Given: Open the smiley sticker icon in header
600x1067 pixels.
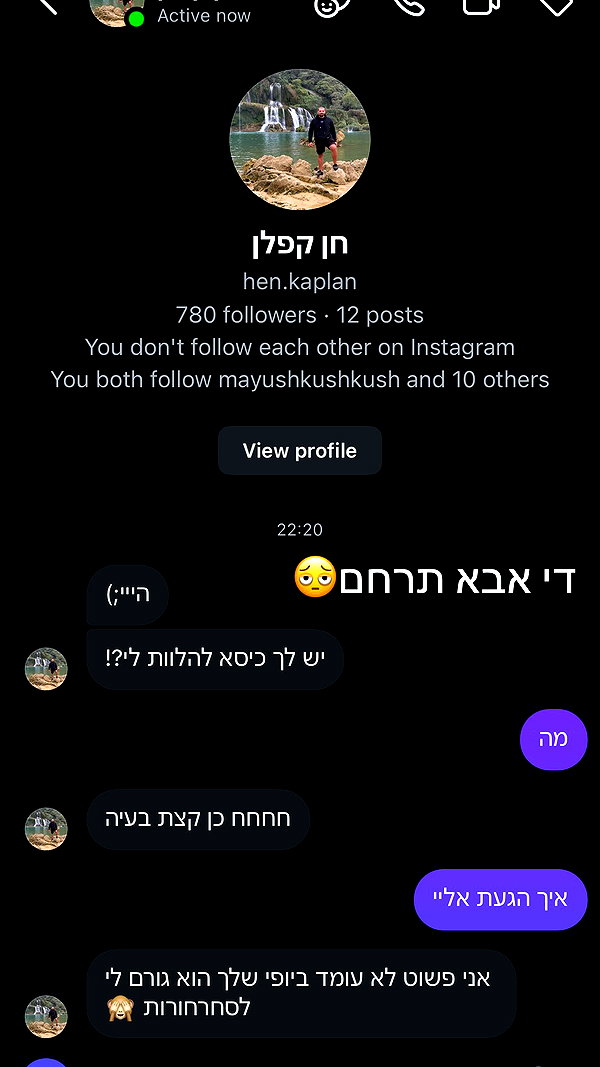Looking at the screenshot, I should 333,7.
